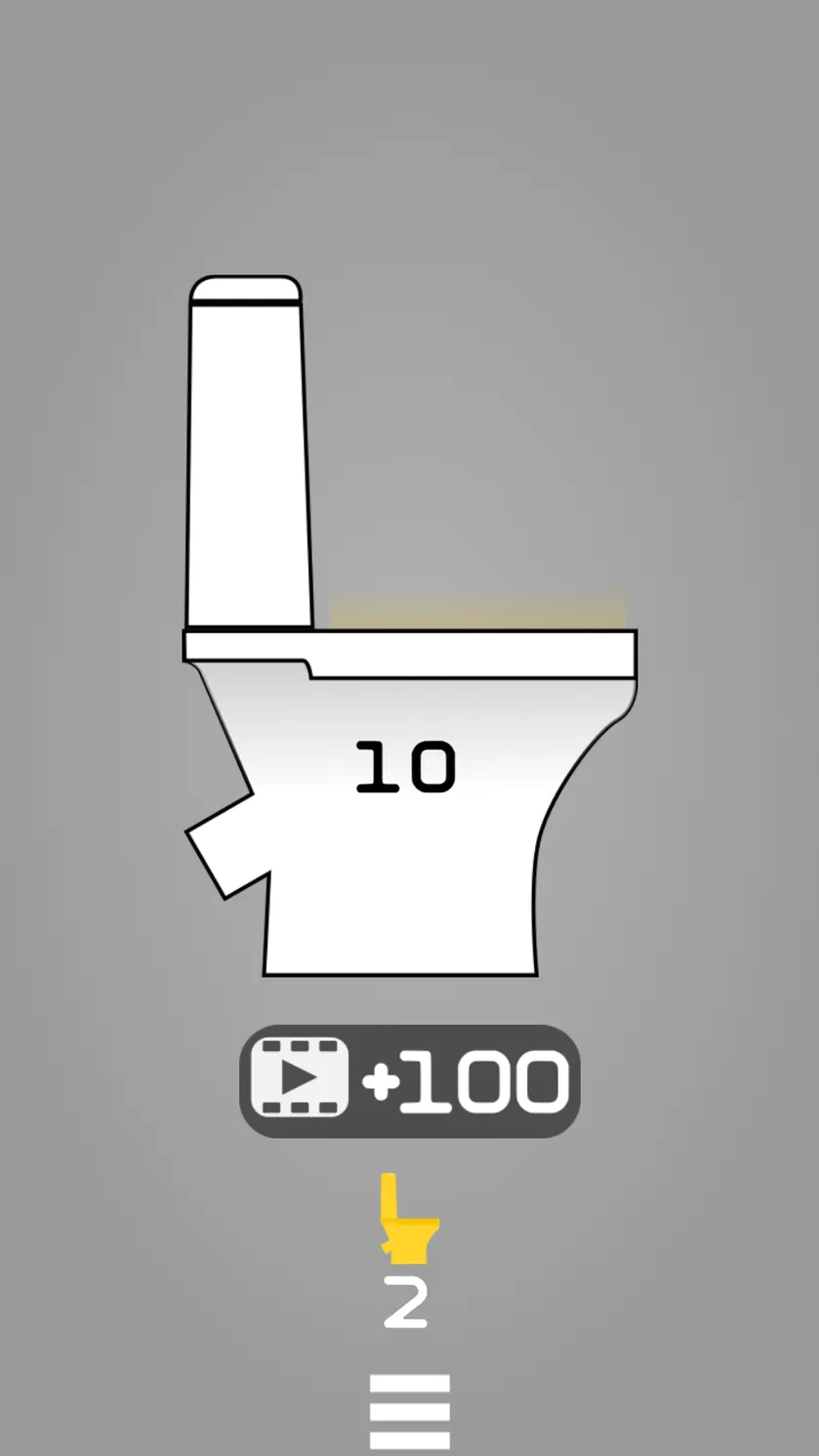Watch the video ad for +100
The image size is (819, 1456).
(410, 1081)
